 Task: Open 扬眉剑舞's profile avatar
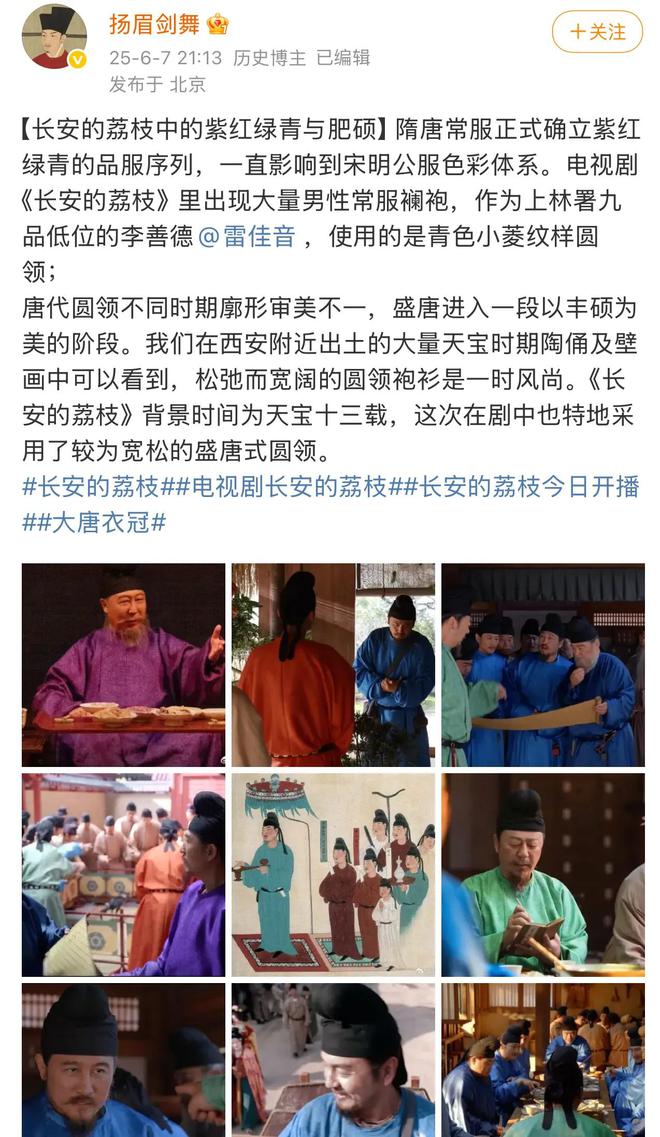54,36
